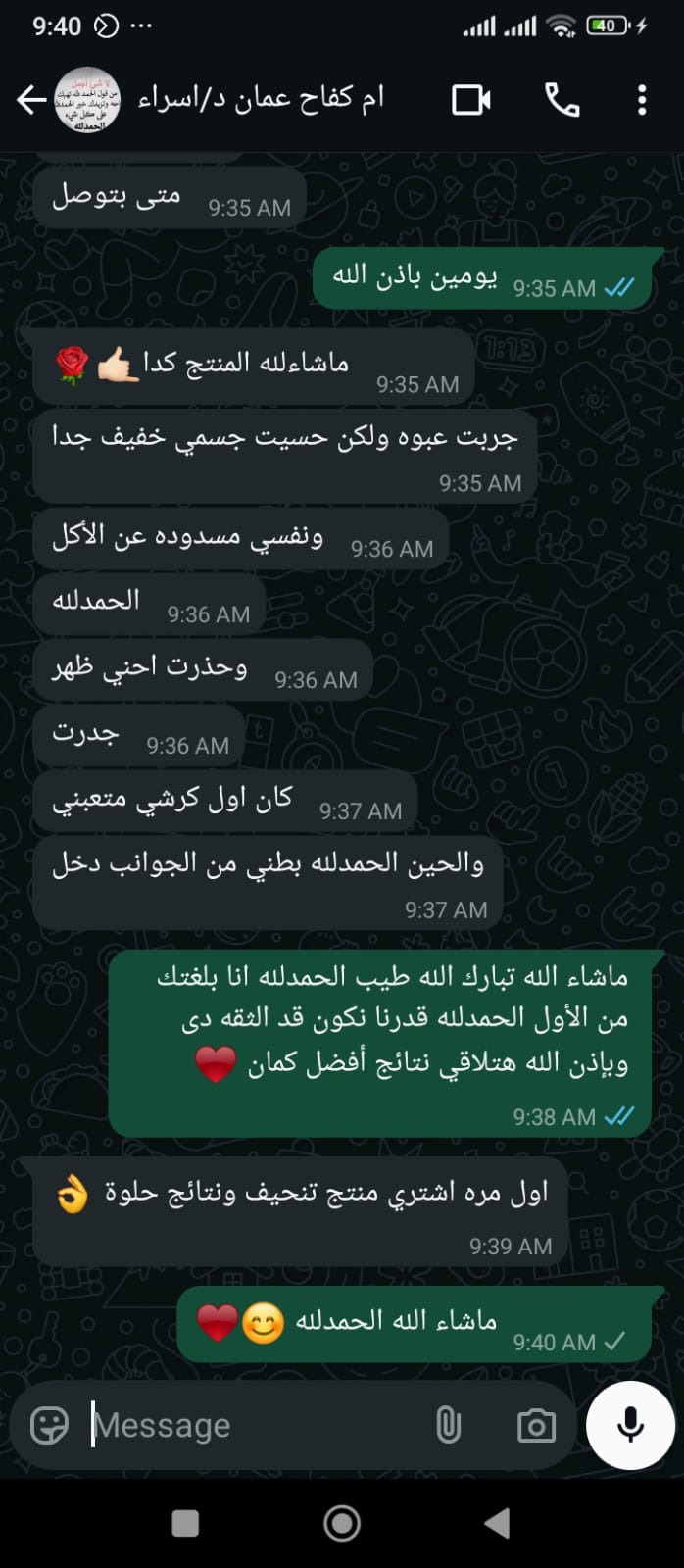The image size is (684, 1568).
Task: Open the overflow menu
Action: point(642,100)
